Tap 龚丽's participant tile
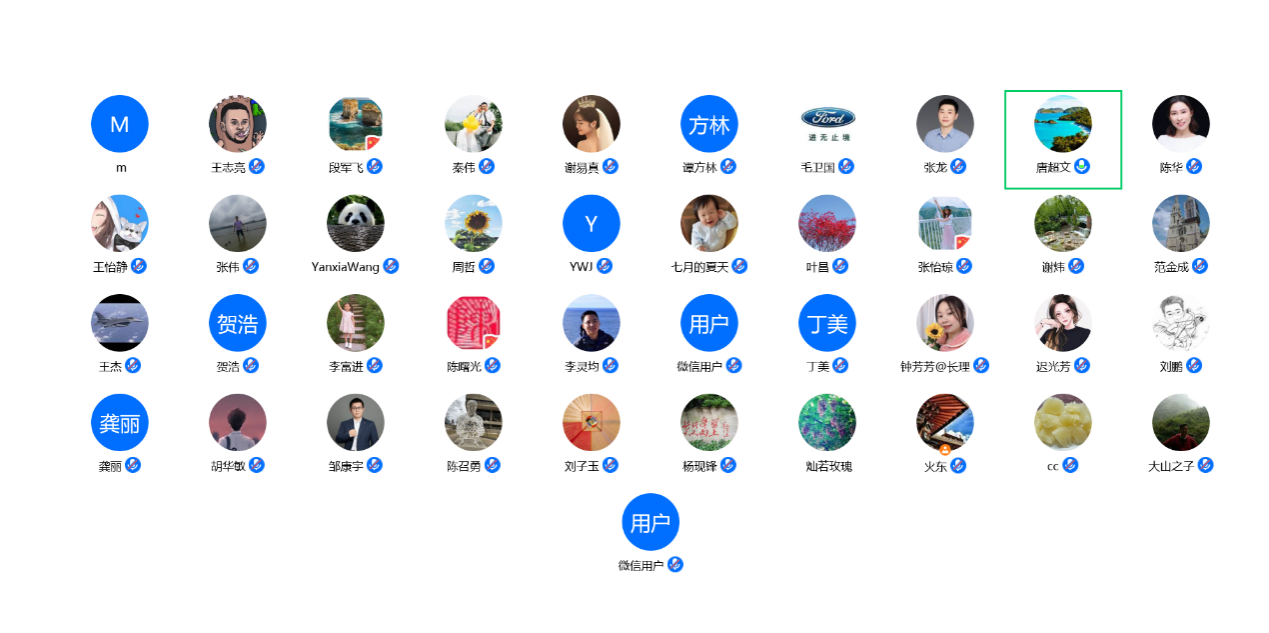The image size is (1269, 633). [x=120, y=422]
